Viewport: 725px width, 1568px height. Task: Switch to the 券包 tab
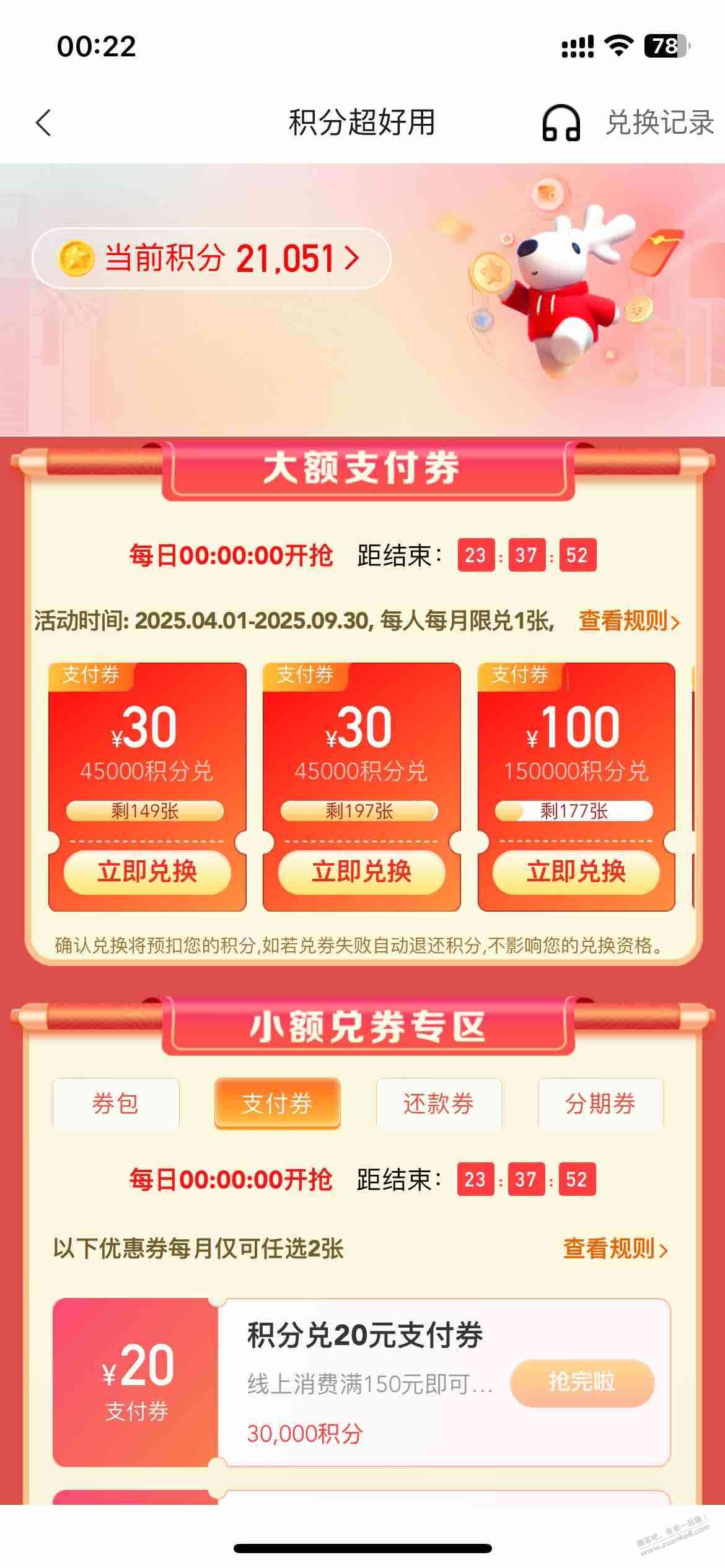click(x=116, y=1103)
